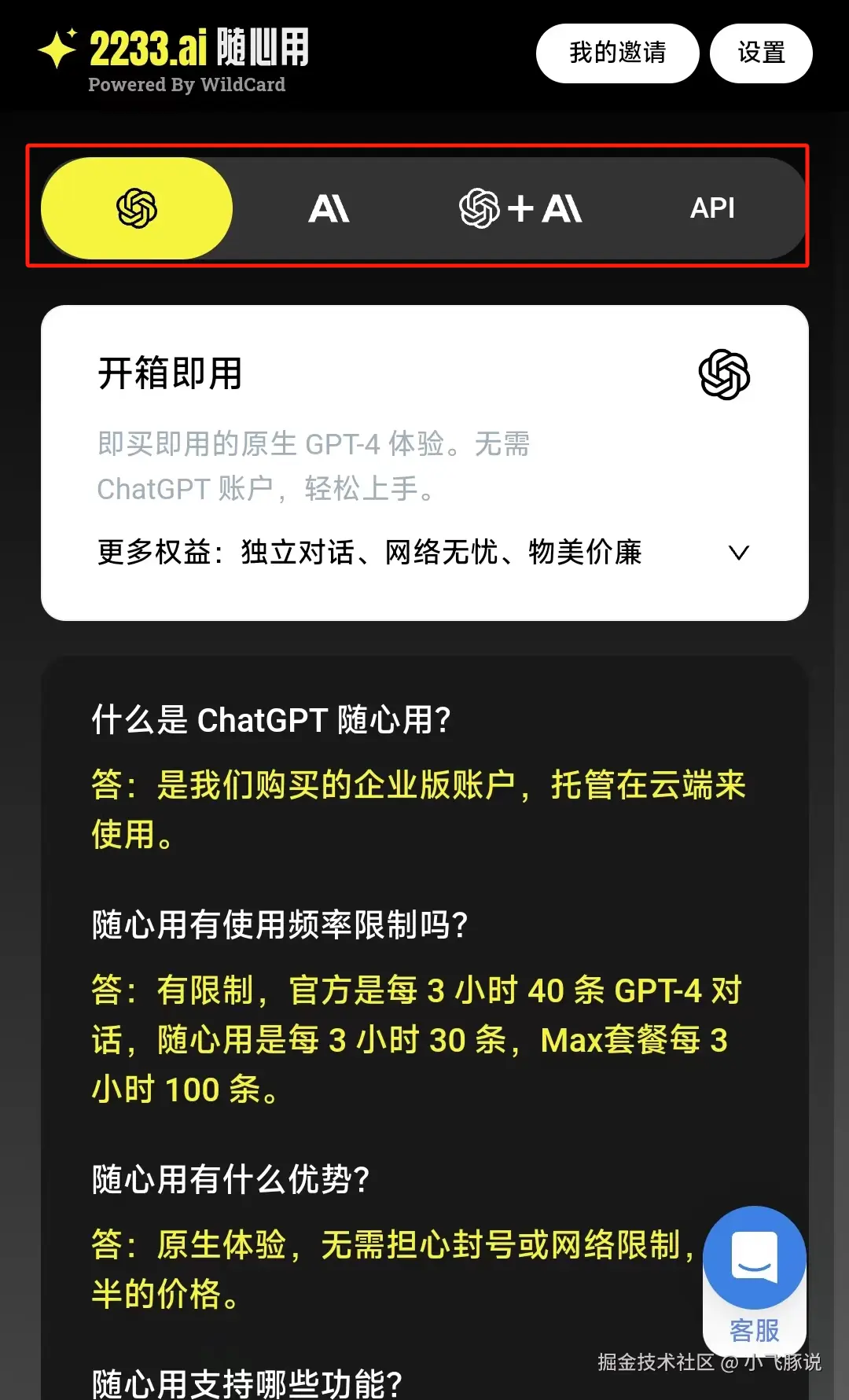Open 我的邀请 page

[617, 53]
